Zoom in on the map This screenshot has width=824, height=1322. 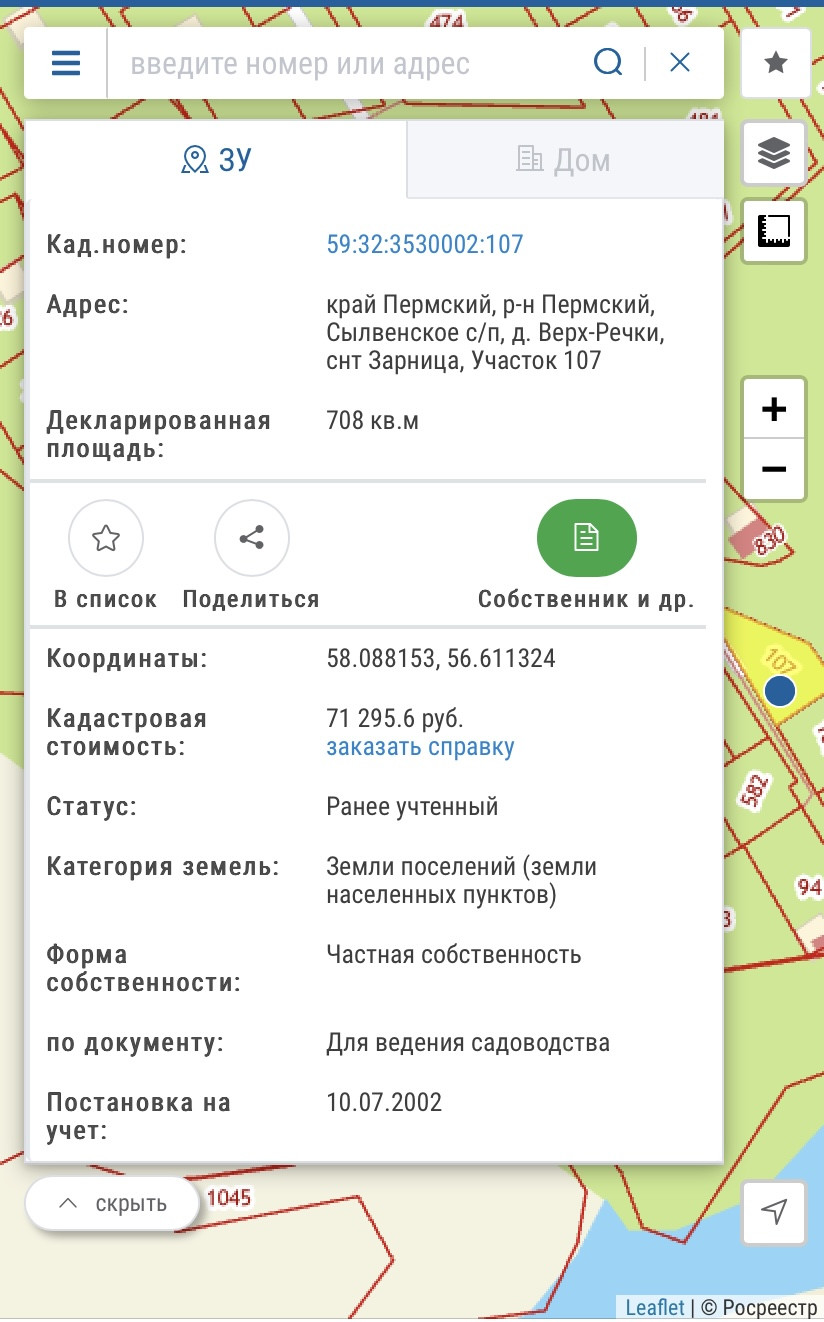pyautogui.click(x=774, y=409)
